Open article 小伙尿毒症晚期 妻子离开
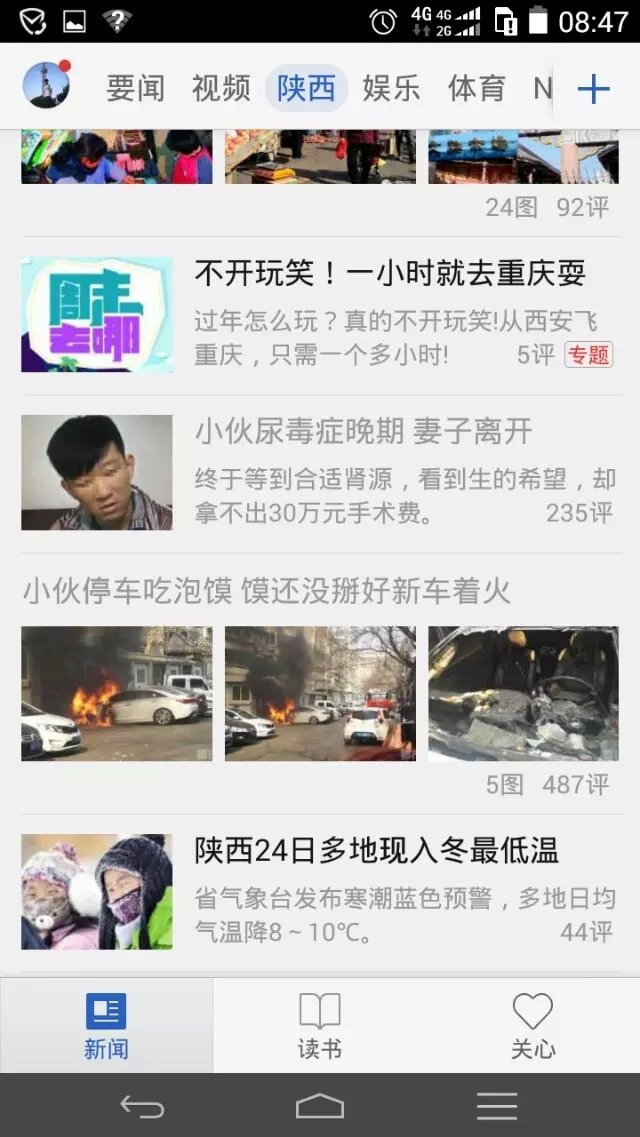The width and height of the screenshot is (640, 1137). [x=363, y=432]
